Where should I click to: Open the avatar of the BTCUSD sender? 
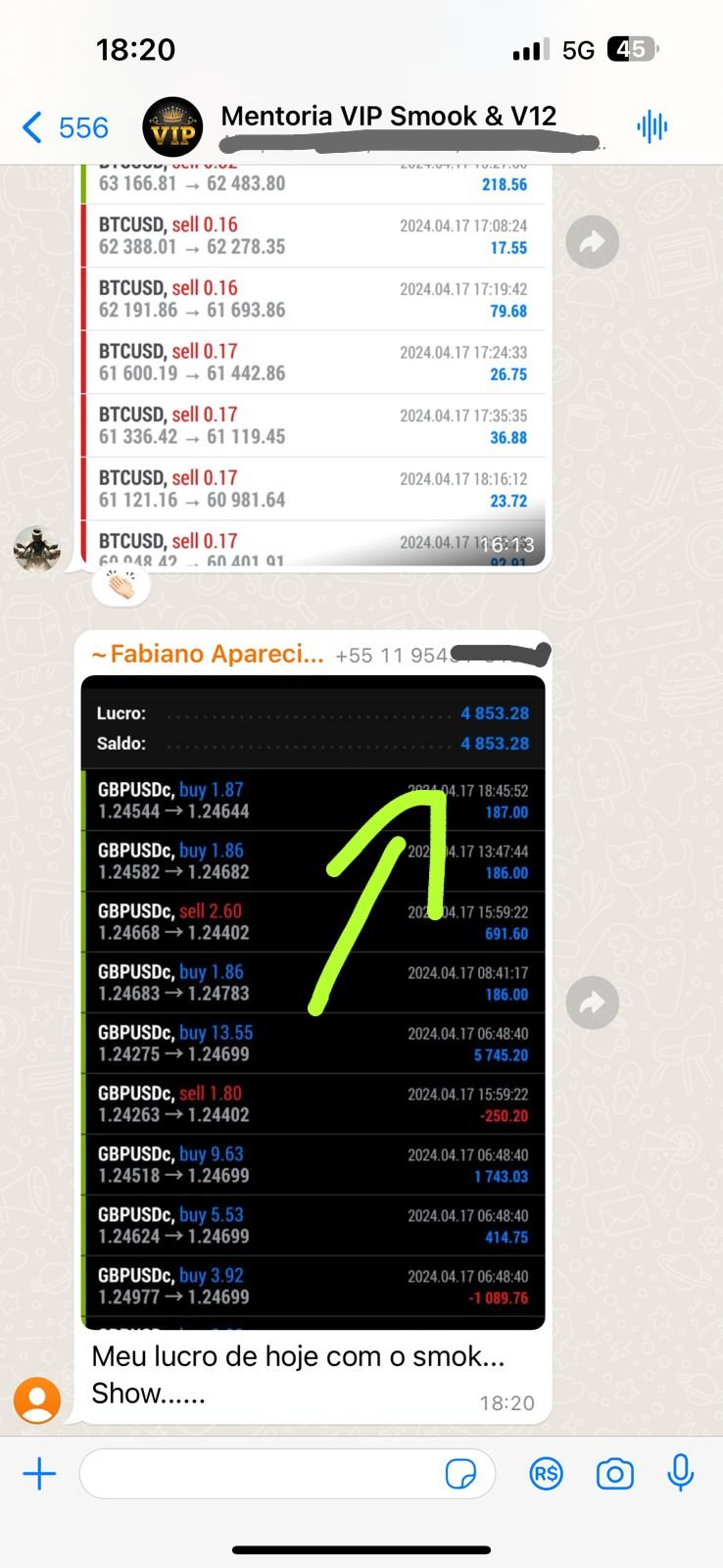coord(37,549)
